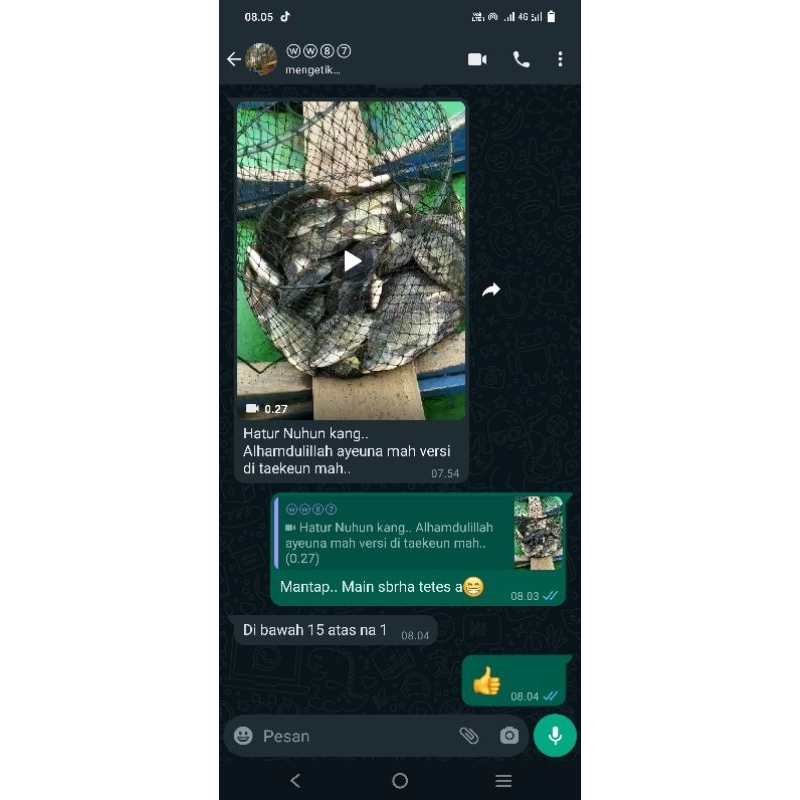Open the overflow menu
The image size is (800, 800).
click(x=560, y=60)
